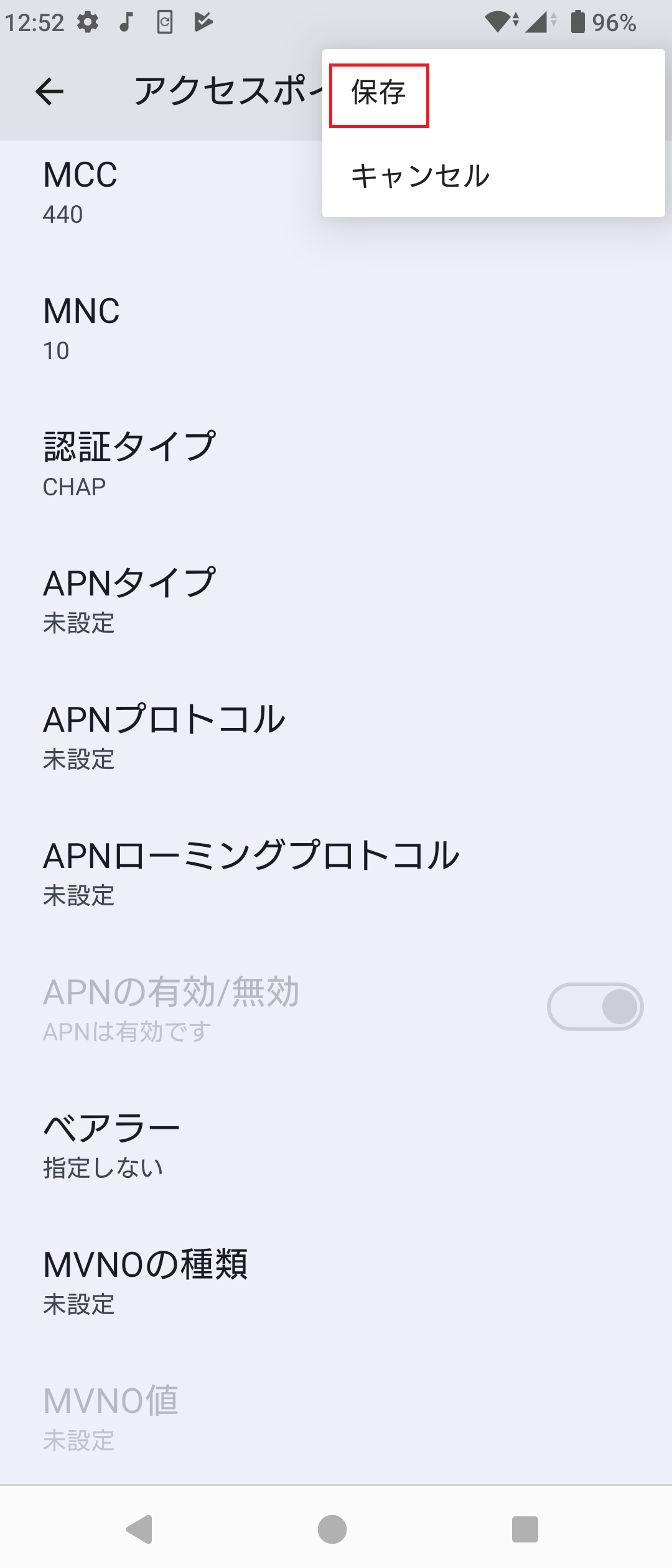672x1568 pixels.
Task: Choose キャンセル from the menu
Action: pos(420,175)
